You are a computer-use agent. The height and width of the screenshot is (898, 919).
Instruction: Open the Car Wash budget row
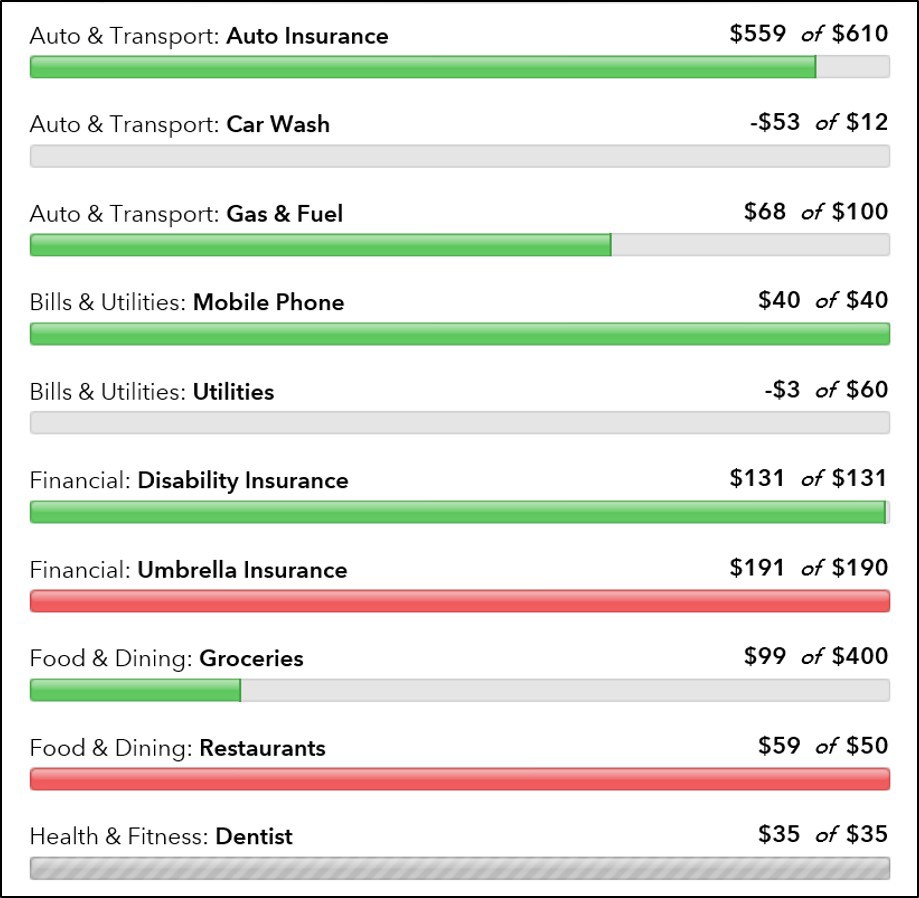(x=278, y=125)
